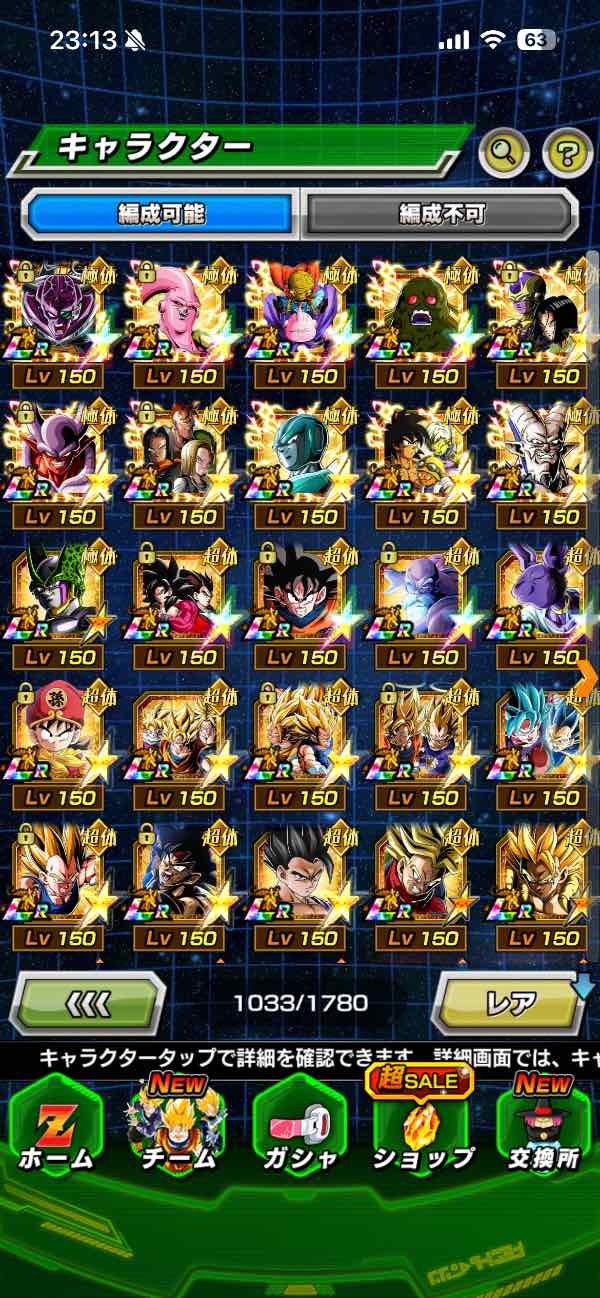Image resolution: width=600 pixels, height=1298 pixels.
Task: Open the question mark help button
Action: (x=567, y=154)
